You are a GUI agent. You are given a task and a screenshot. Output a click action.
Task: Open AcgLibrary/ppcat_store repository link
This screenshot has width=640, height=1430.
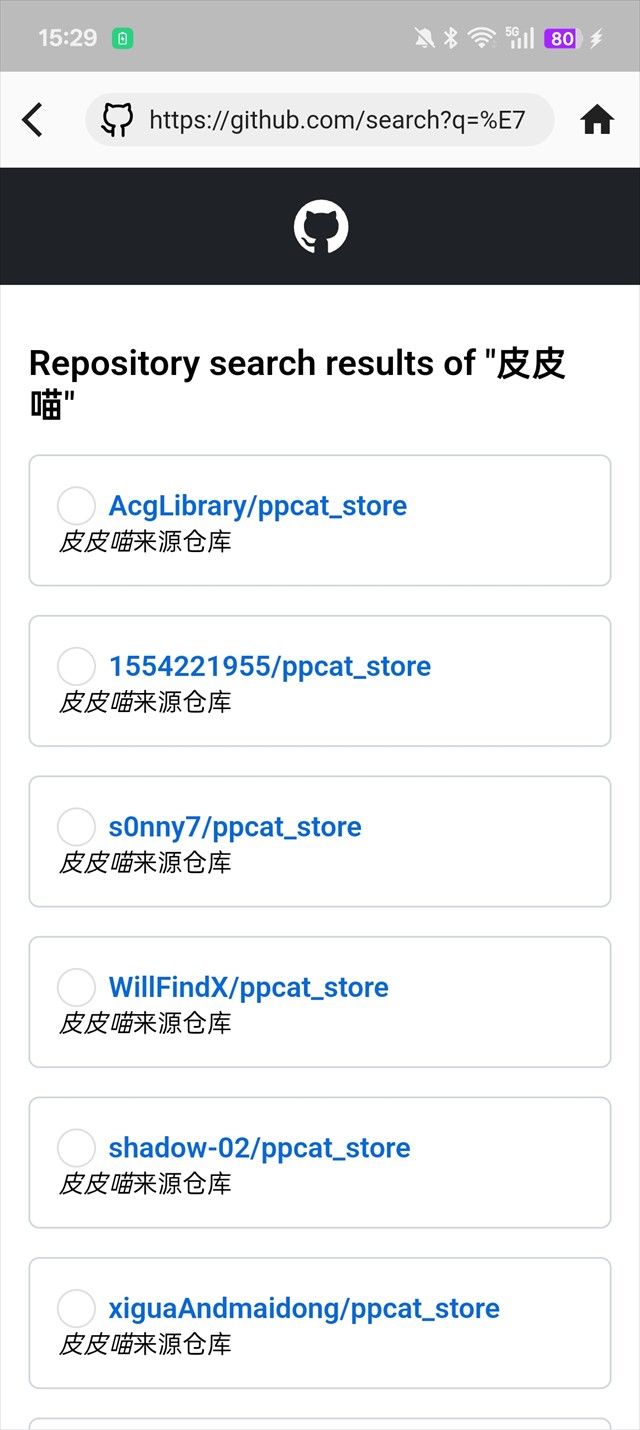pyautogui.click(x=257, y=506)
